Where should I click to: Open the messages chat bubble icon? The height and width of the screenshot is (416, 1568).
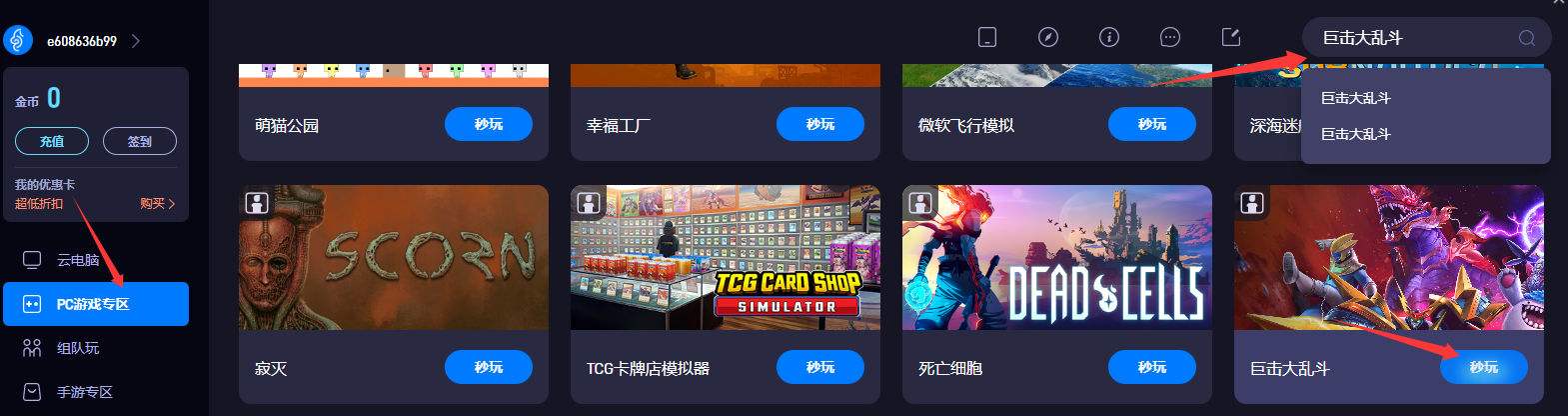click(x=1170, y=38)
